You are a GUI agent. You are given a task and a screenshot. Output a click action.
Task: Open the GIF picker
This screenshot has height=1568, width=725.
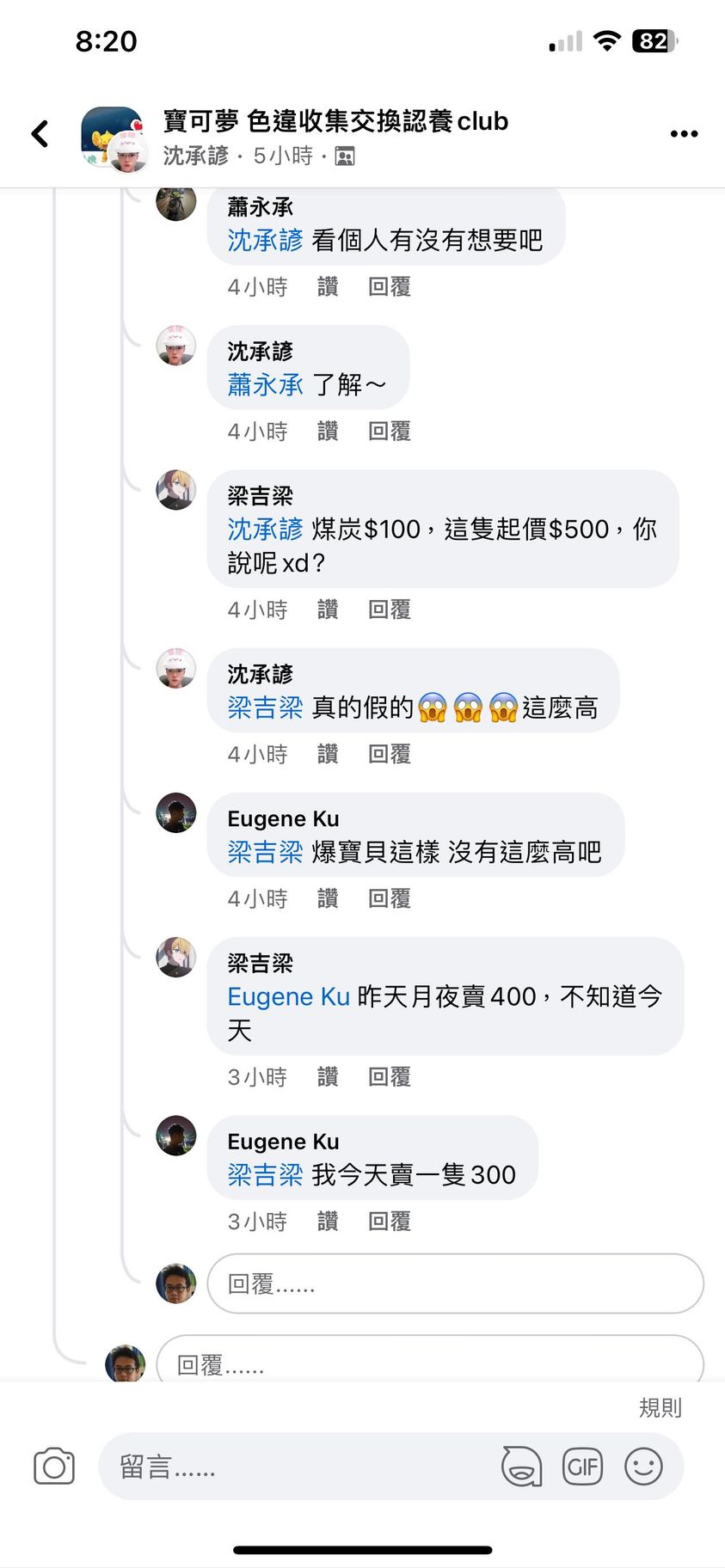pos(582,1467)
